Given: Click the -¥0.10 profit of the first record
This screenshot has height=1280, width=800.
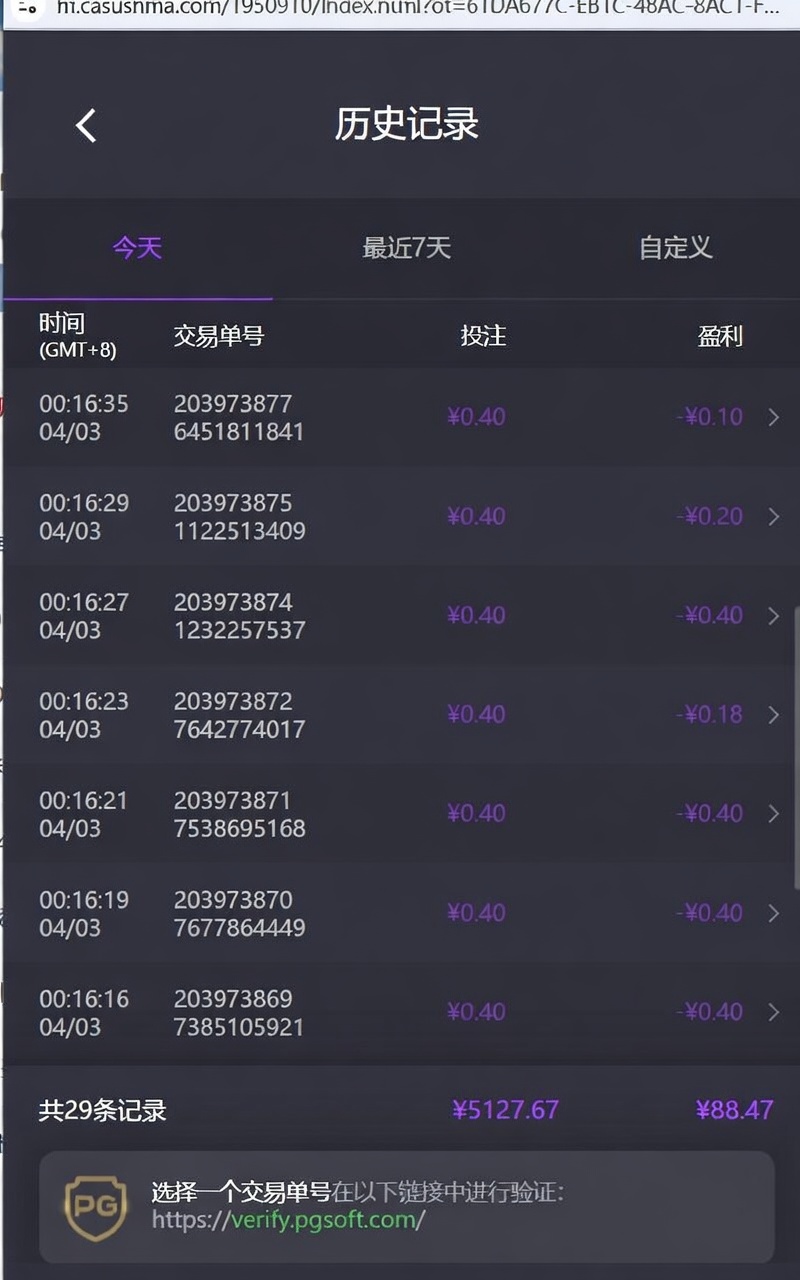Looking at the screenshot, I should (x=710, y=417).
